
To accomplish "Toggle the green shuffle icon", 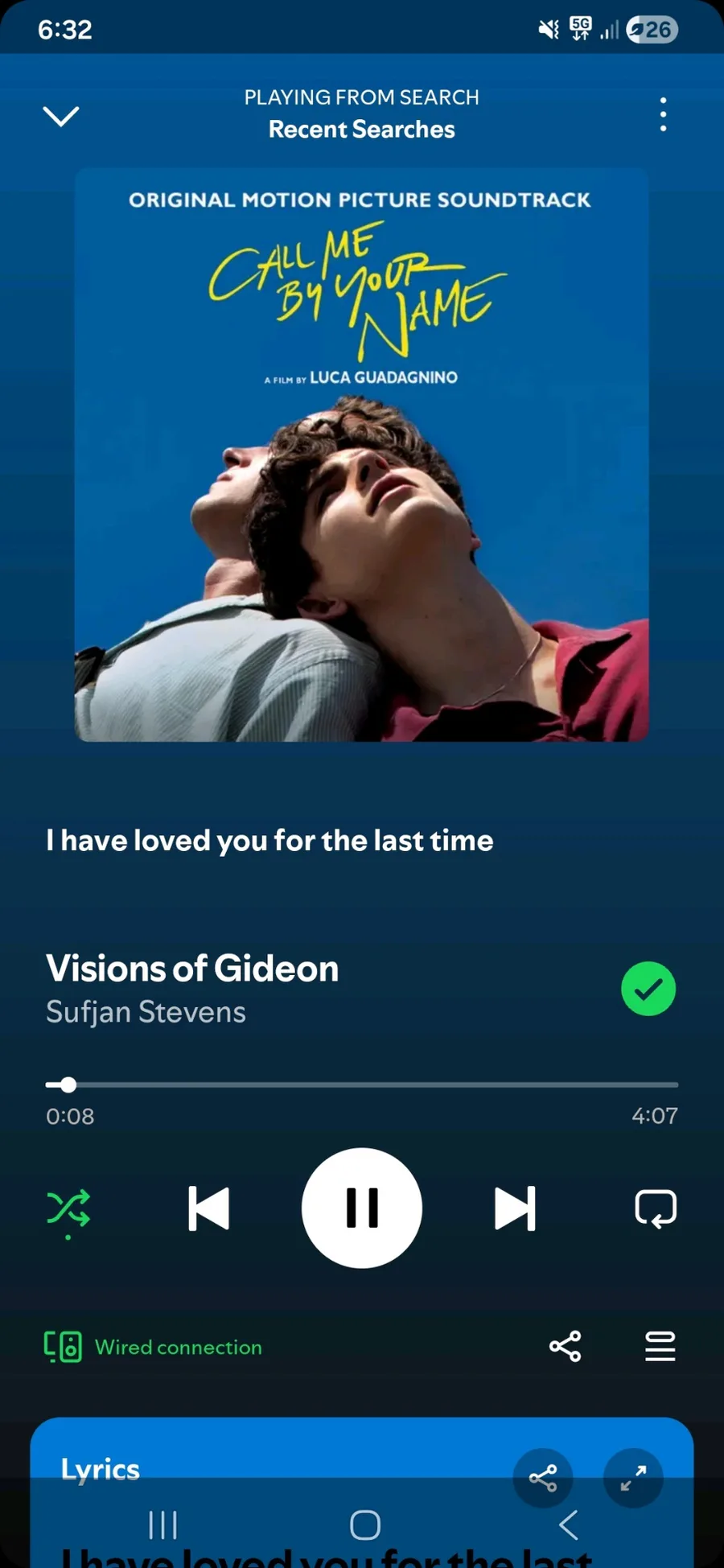I will [x=68, y=1208].
